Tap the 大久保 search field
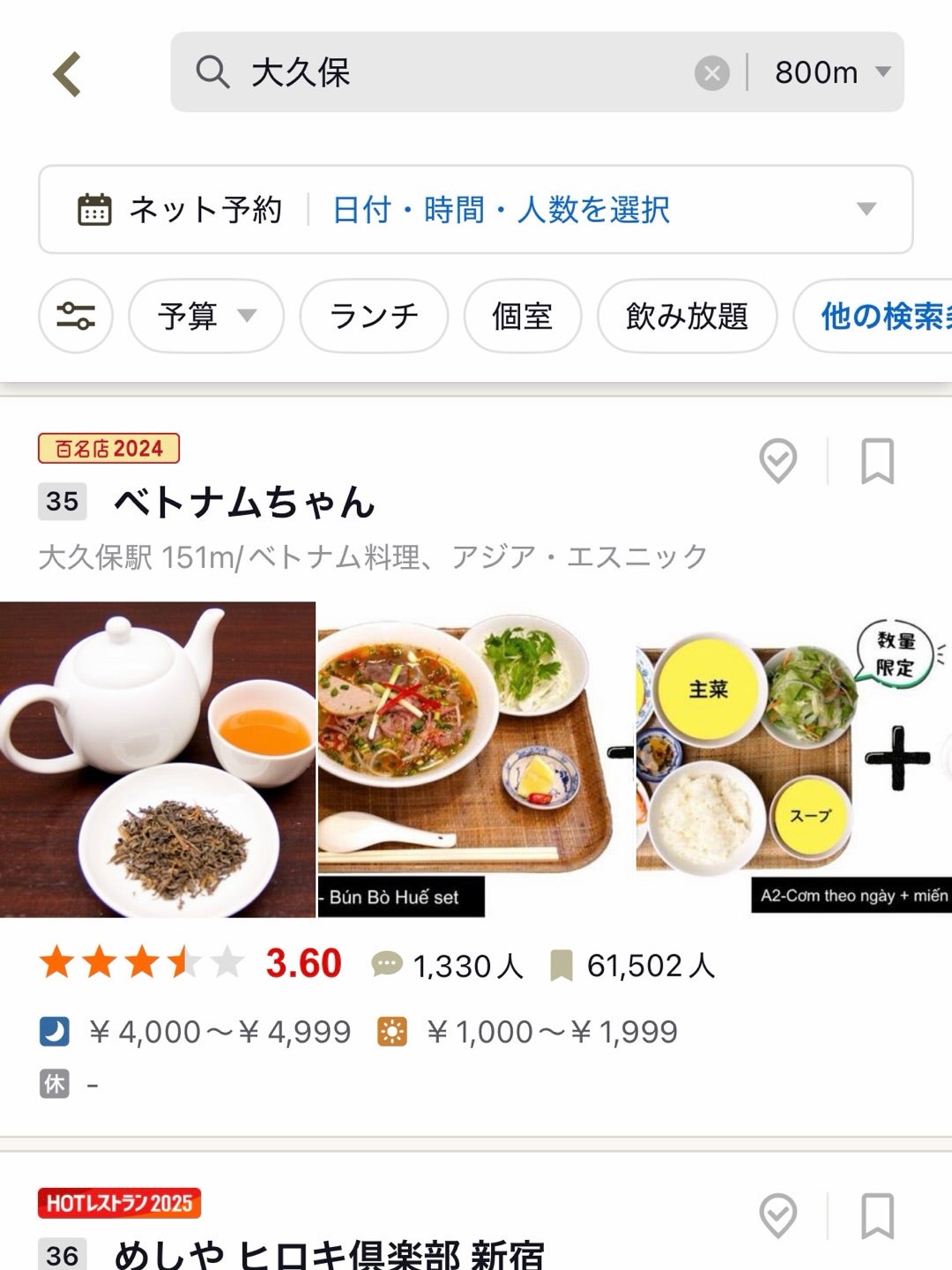The image size is (952, 1270). [441, 72]
